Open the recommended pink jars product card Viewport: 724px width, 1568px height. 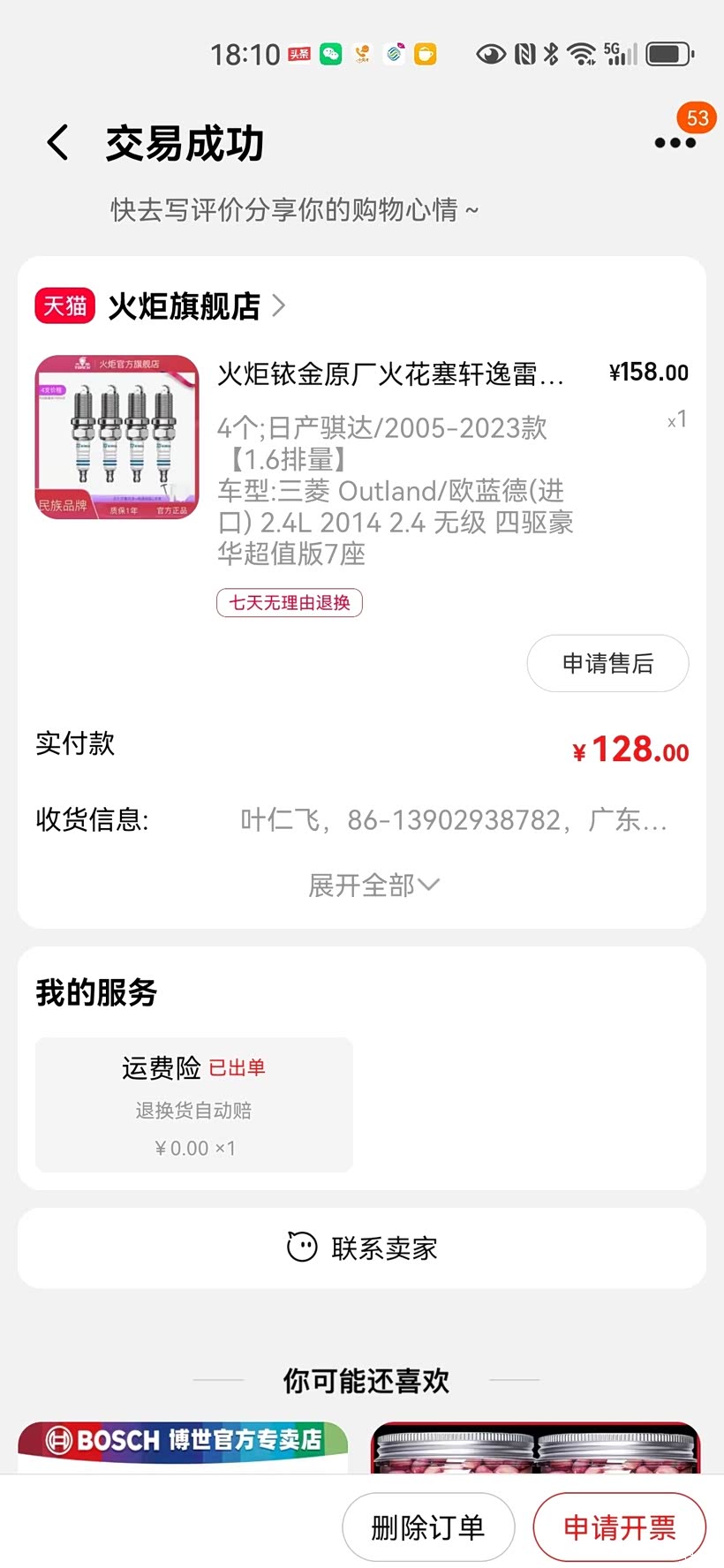coord(535,1450)
